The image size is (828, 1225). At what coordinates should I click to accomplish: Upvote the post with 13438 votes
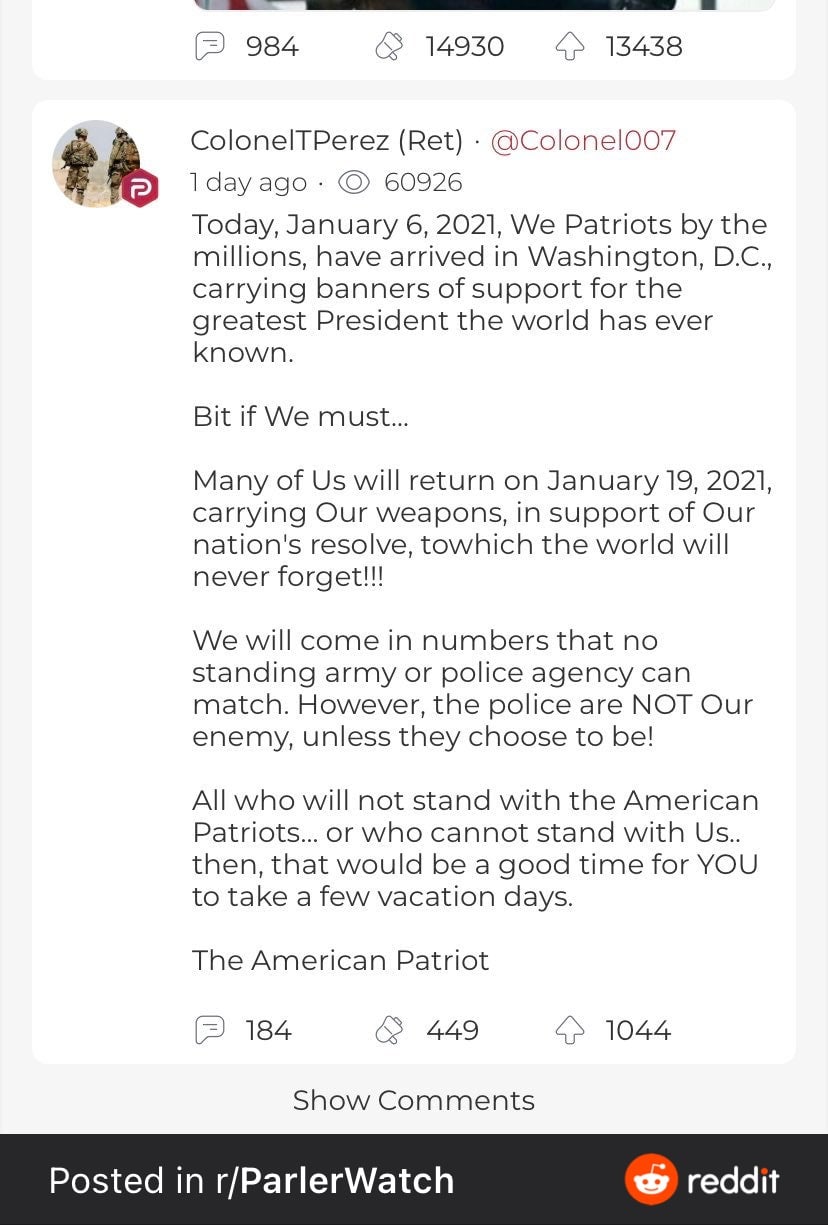pyautogui.click(x=570, y=46)
